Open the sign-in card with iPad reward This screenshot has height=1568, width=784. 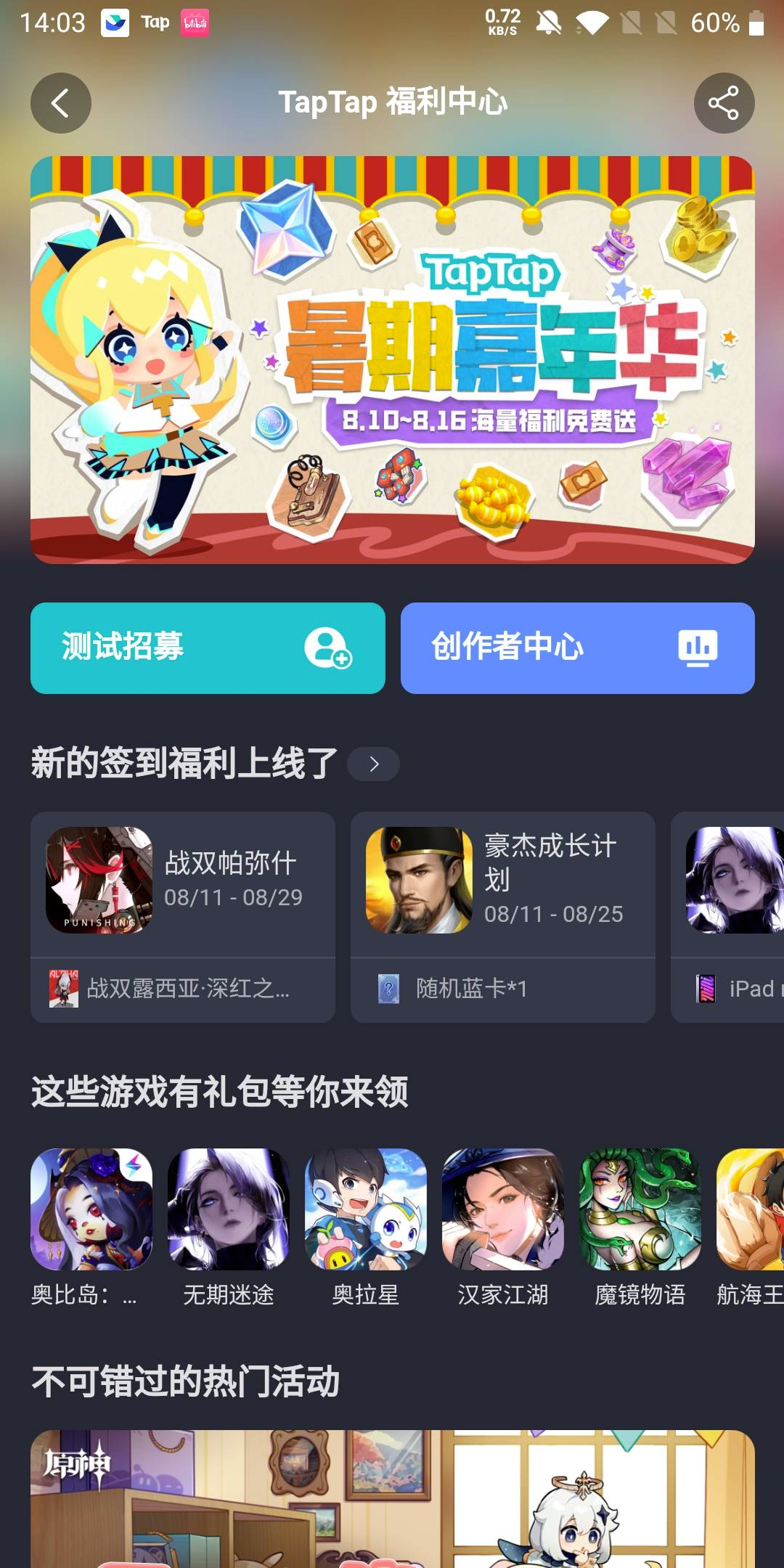[x=727, y=917]
